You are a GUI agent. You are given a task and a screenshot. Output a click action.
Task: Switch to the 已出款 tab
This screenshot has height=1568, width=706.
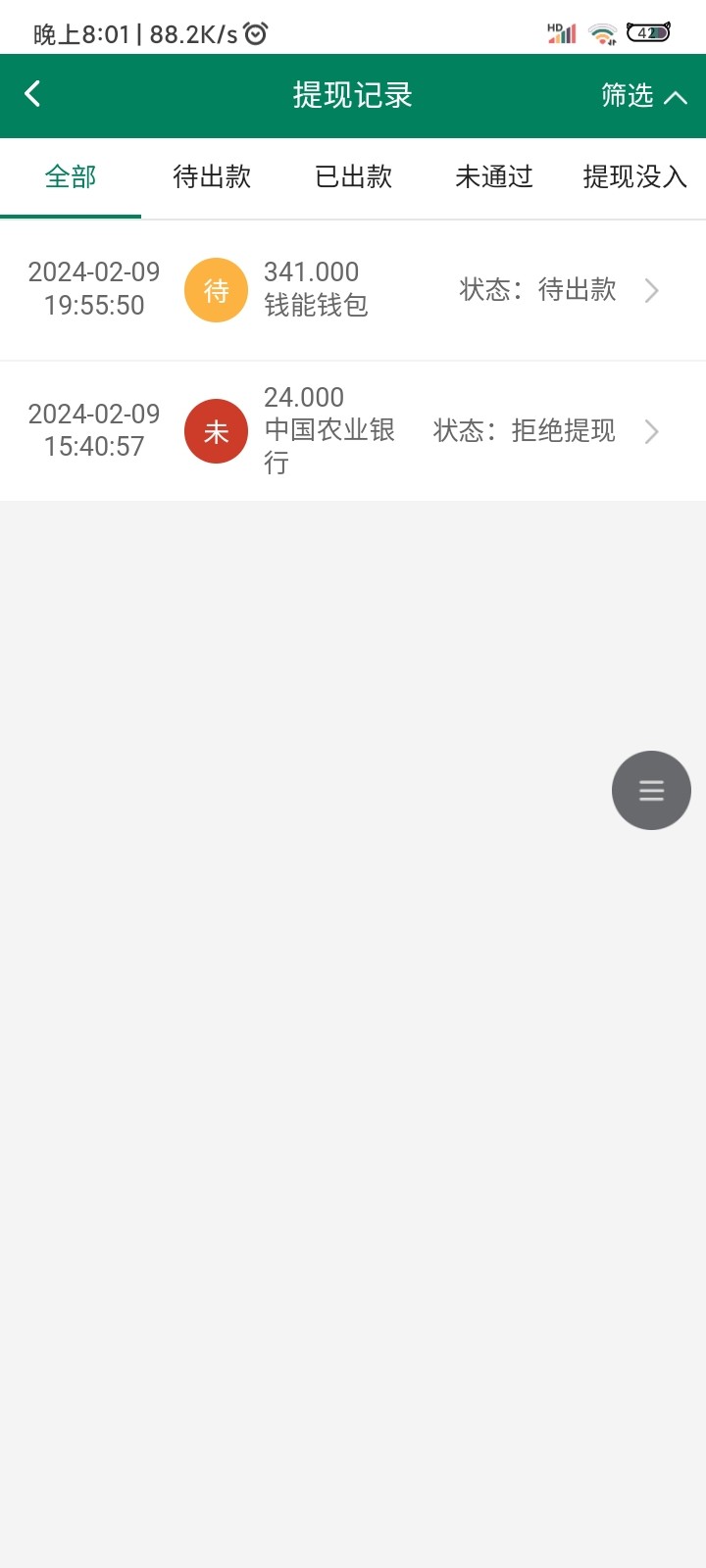(x=353, y=177)
